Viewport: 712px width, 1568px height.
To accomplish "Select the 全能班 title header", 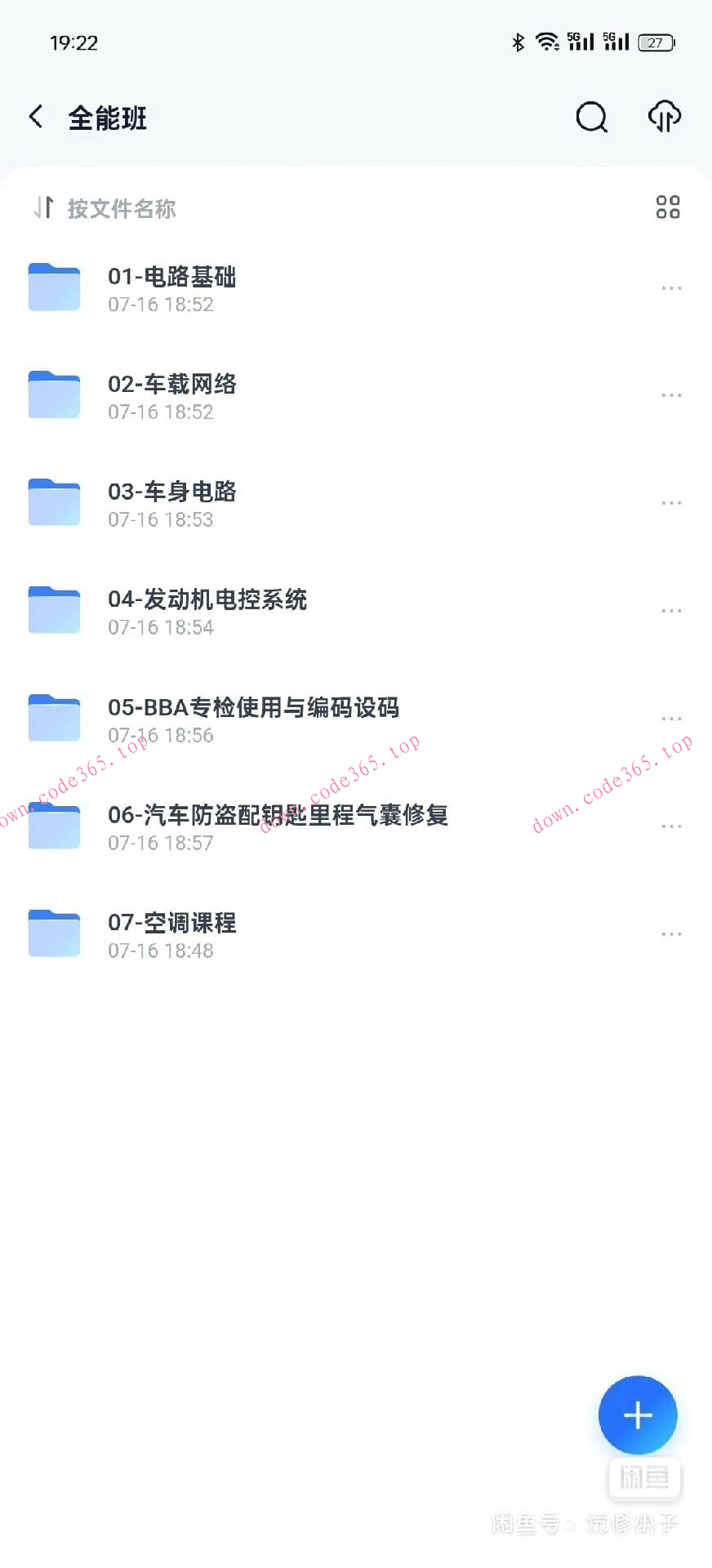I will [x=107, y=117].
